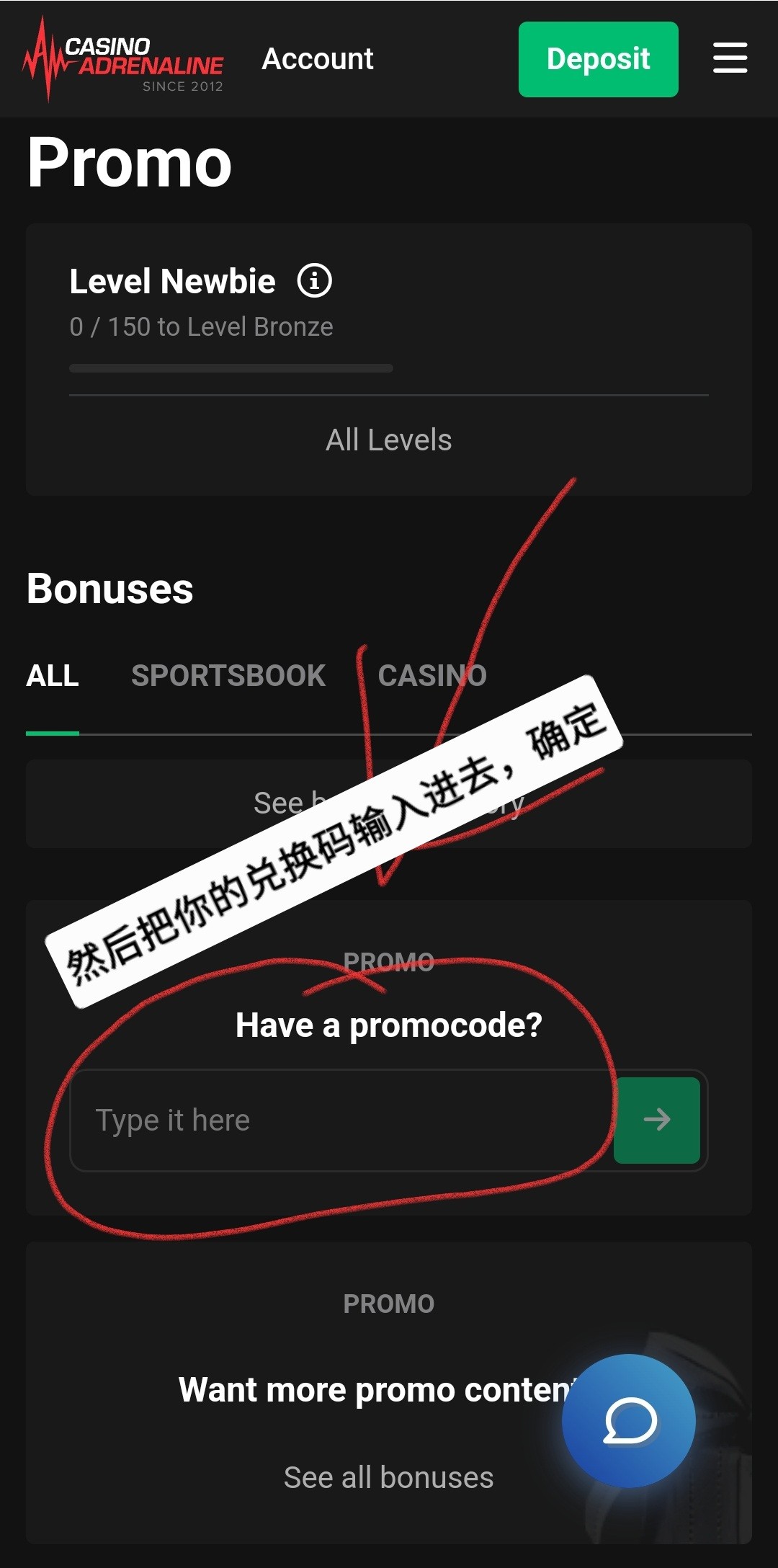Viewport: 778px width, 1568px height.
Task: Go to the Casino Adrenaline home logo
Action: (123, 61)
